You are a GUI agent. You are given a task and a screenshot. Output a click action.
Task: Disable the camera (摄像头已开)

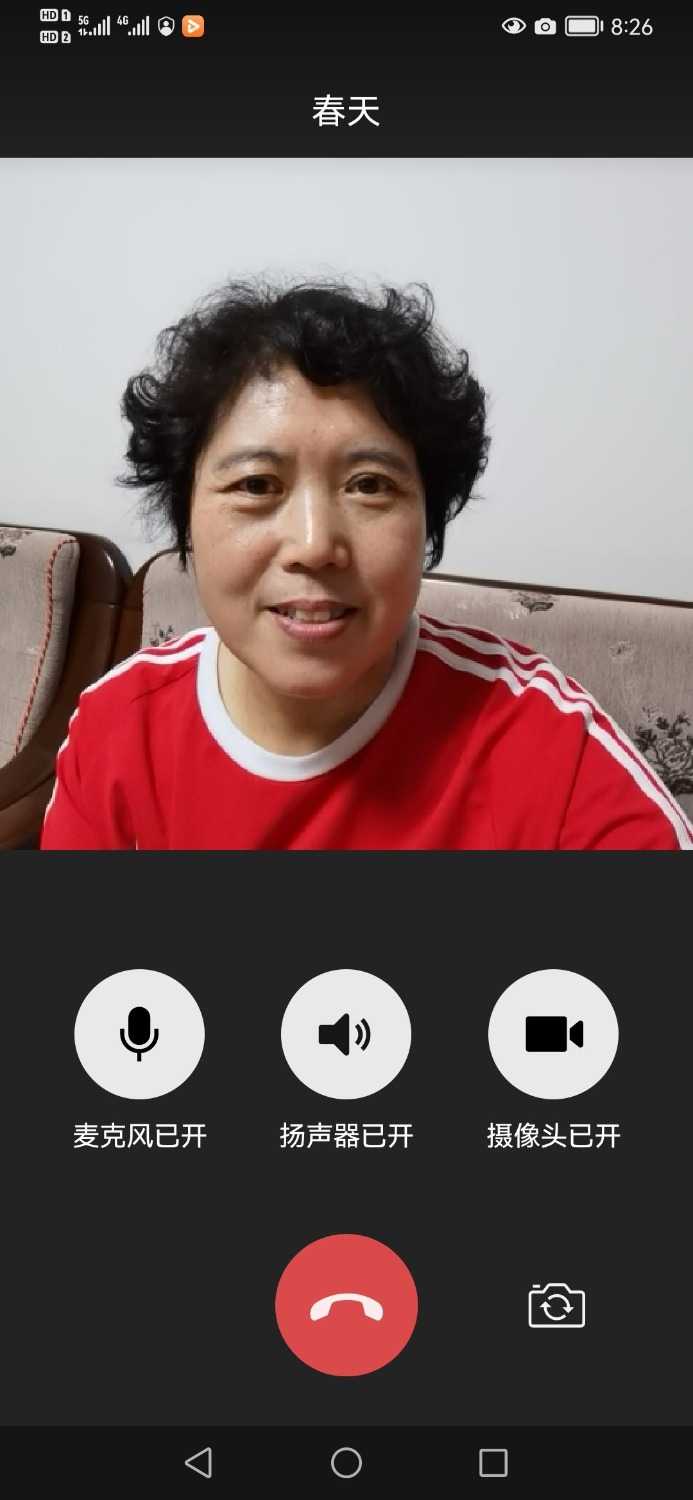553,1034
